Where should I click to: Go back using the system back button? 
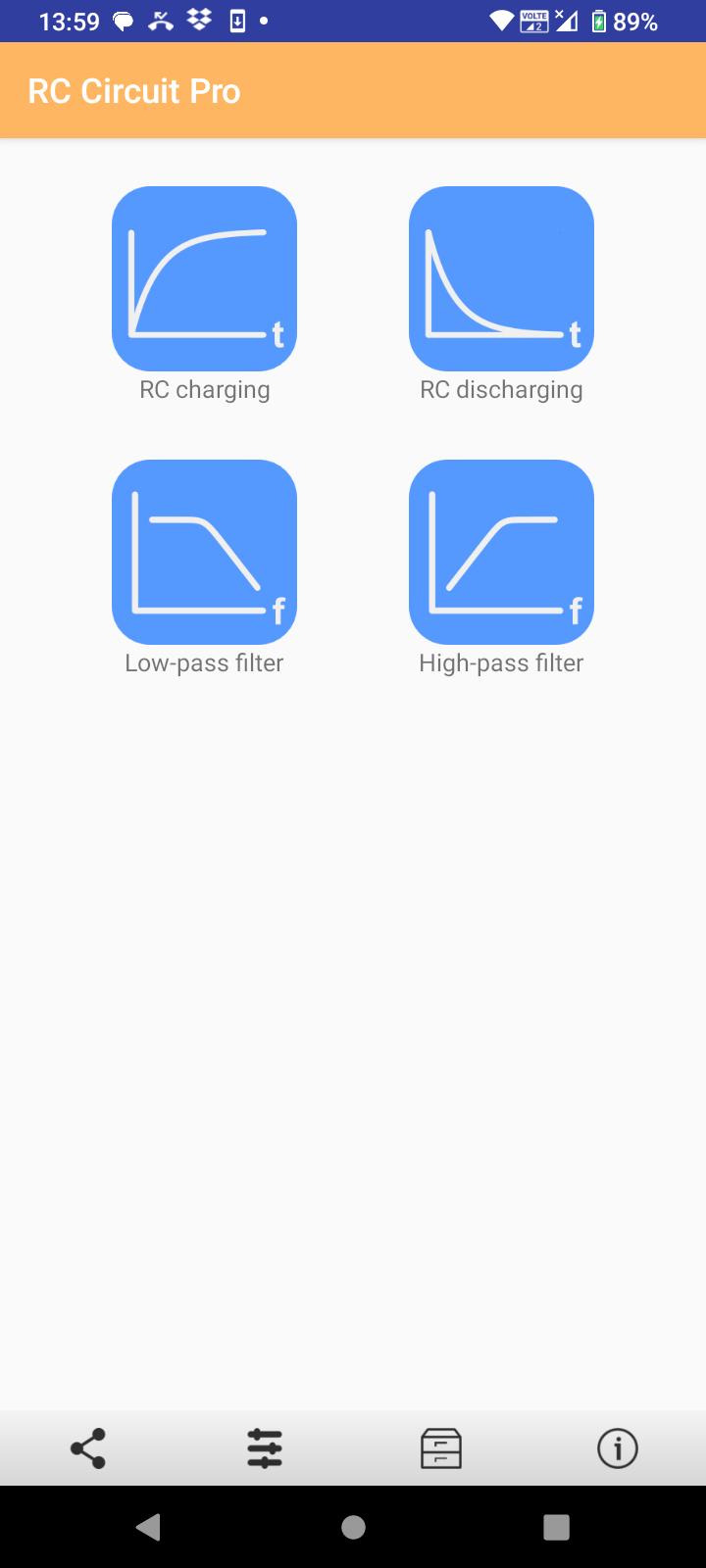point(149,1527)
